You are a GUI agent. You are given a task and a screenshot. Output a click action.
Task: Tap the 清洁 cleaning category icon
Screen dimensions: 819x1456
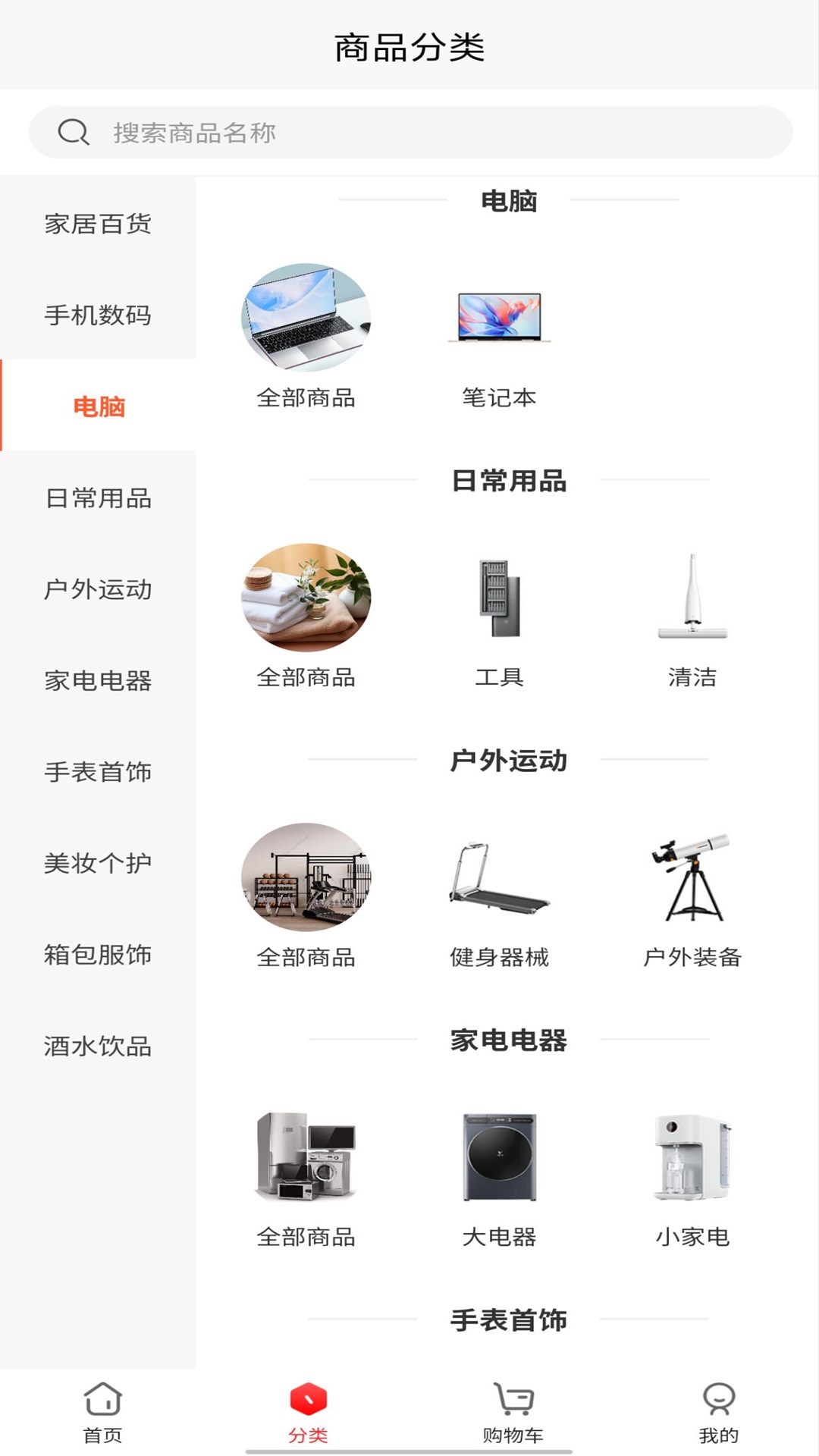690,599
